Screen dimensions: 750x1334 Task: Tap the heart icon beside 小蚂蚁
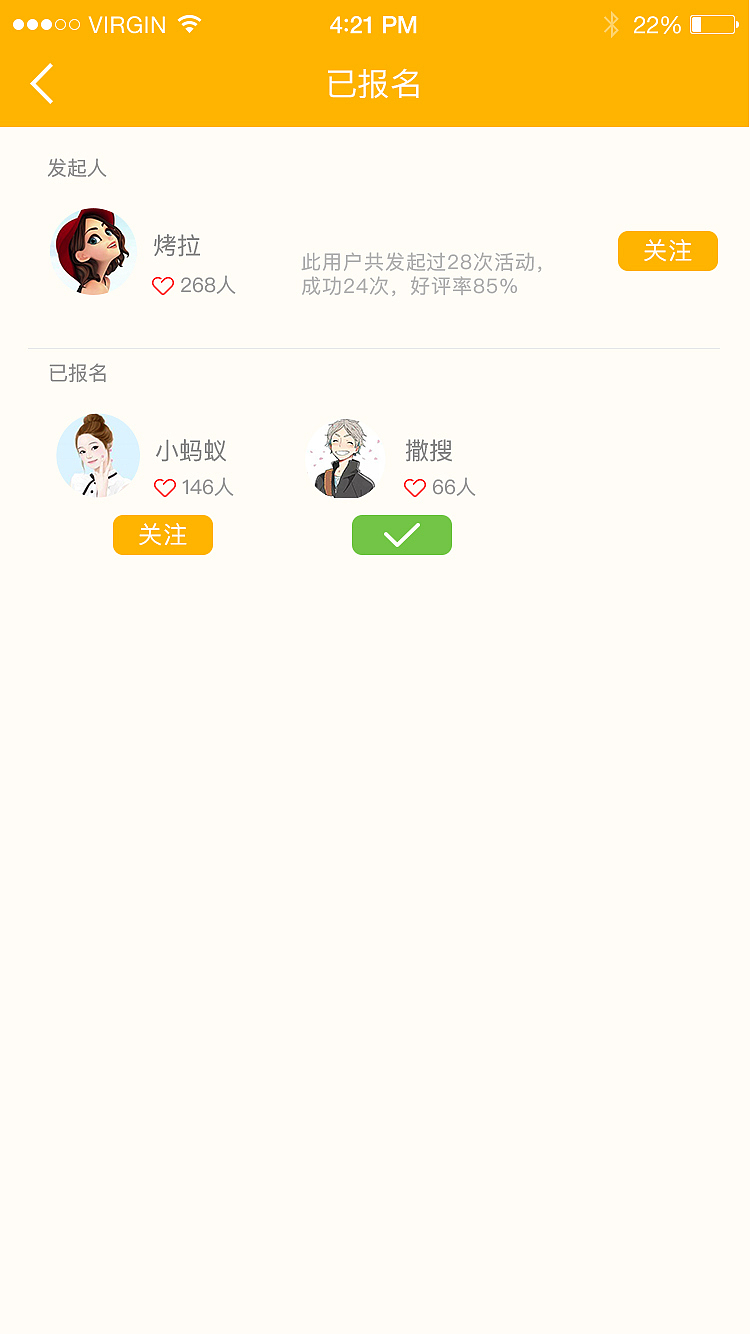tap(165, 488)
